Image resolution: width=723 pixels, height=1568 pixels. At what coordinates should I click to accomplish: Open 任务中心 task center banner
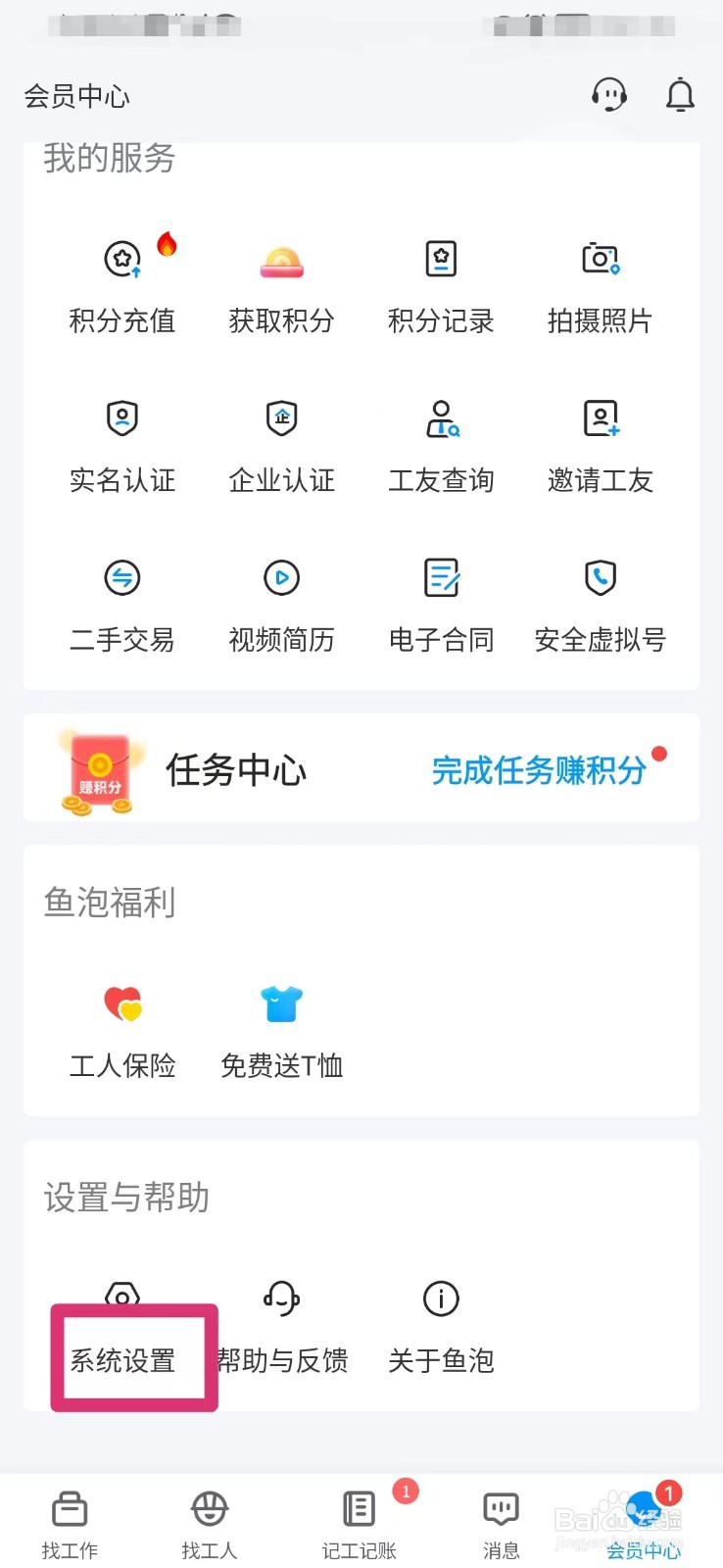point(361,770)
